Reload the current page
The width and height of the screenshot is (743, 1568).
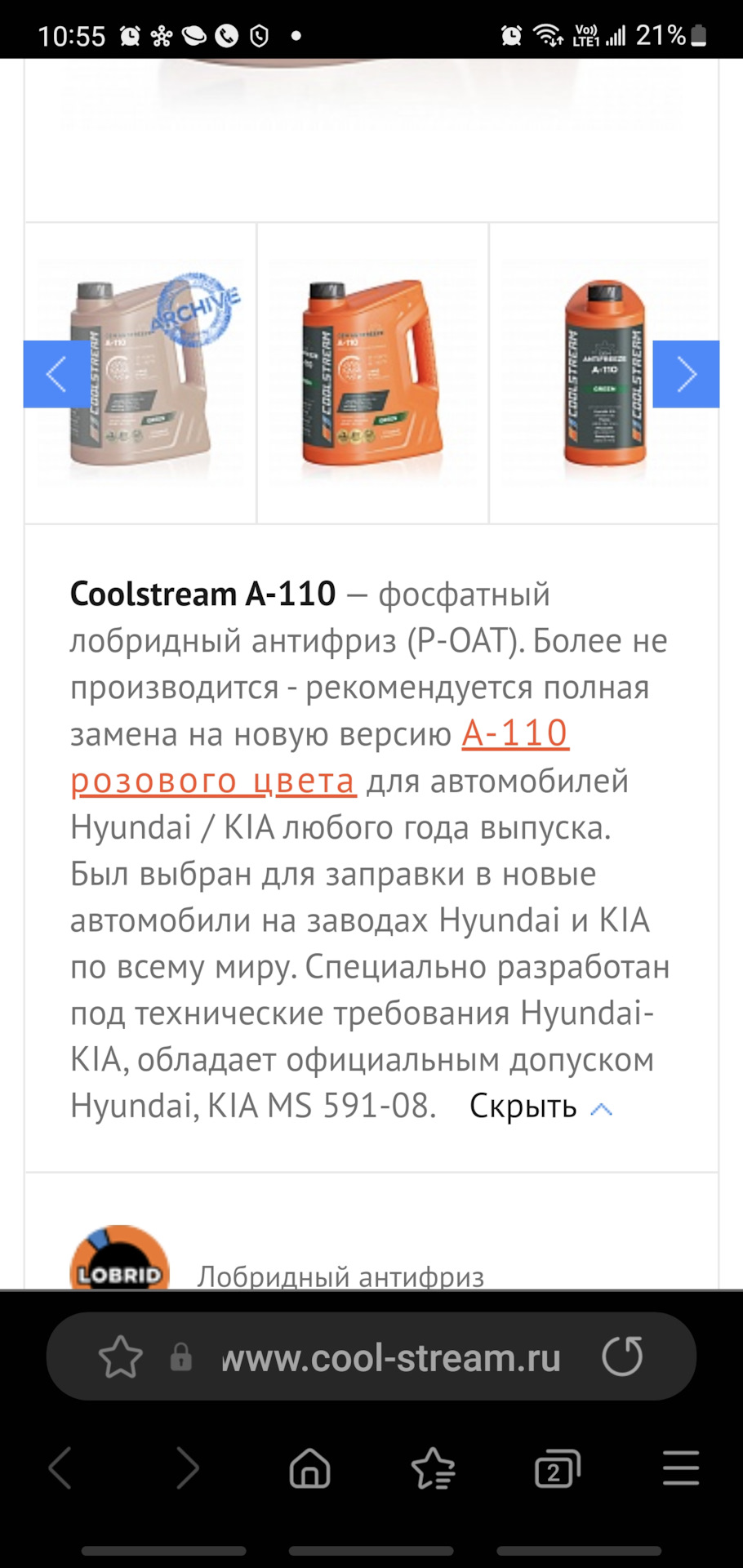[622, 1356]
